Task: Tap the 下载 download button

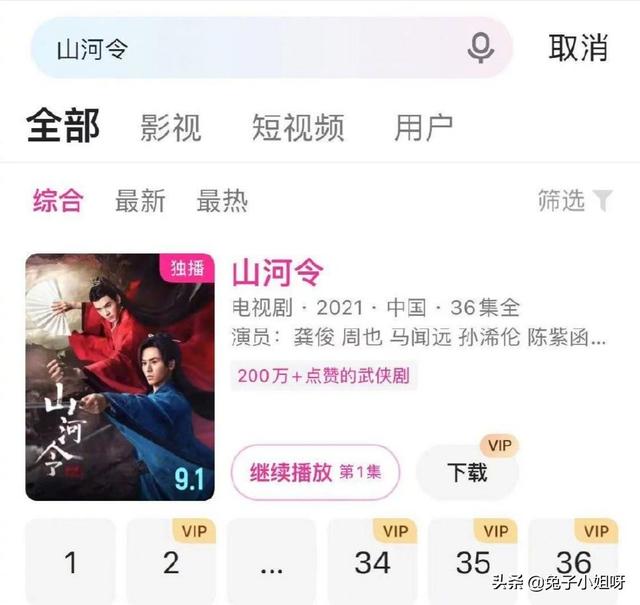Action: [x=467, y=472]
